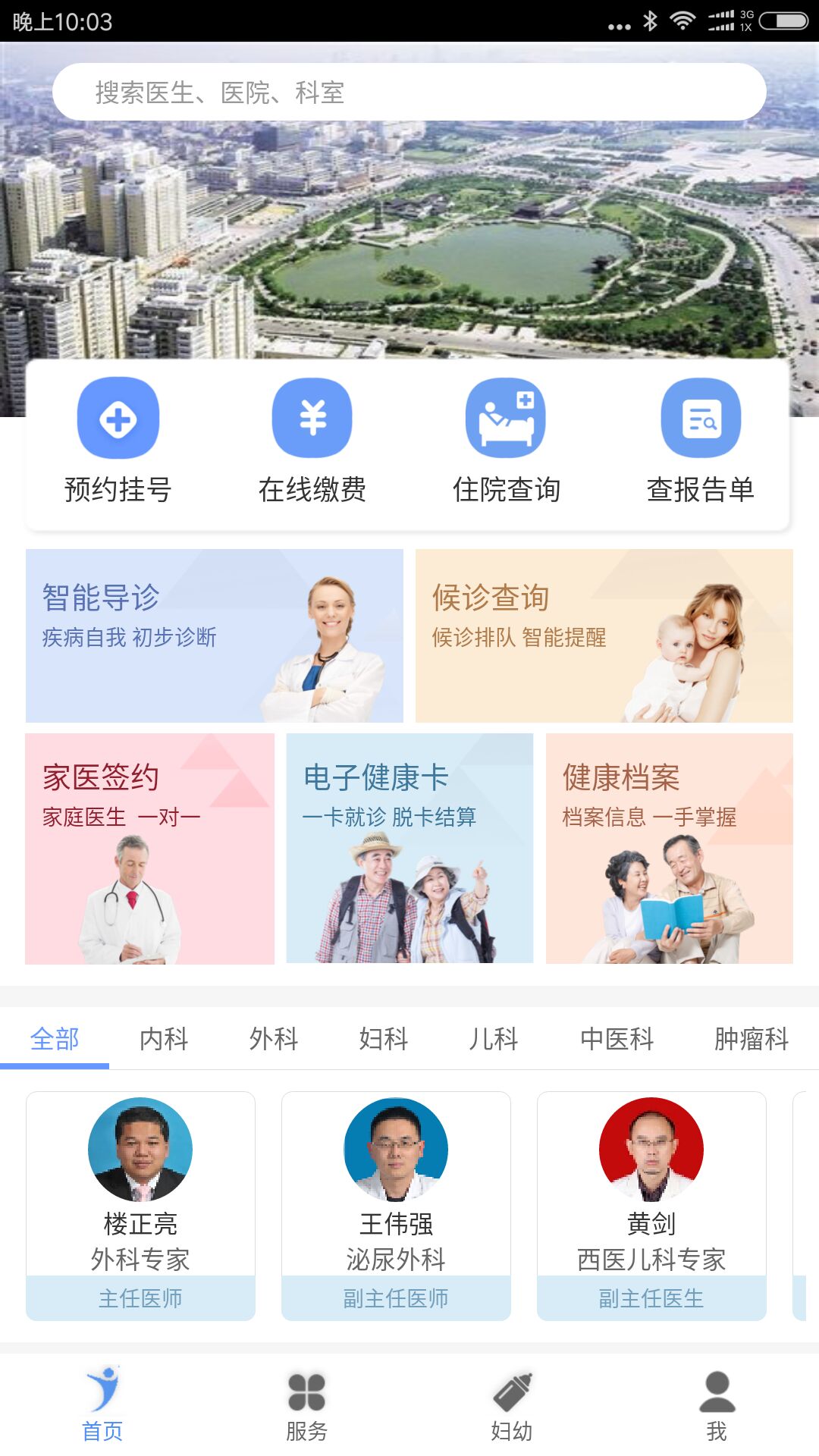The image size is (819, 1456).
Task: Go to the 我 profile tab
Action: pos(717,1407)
